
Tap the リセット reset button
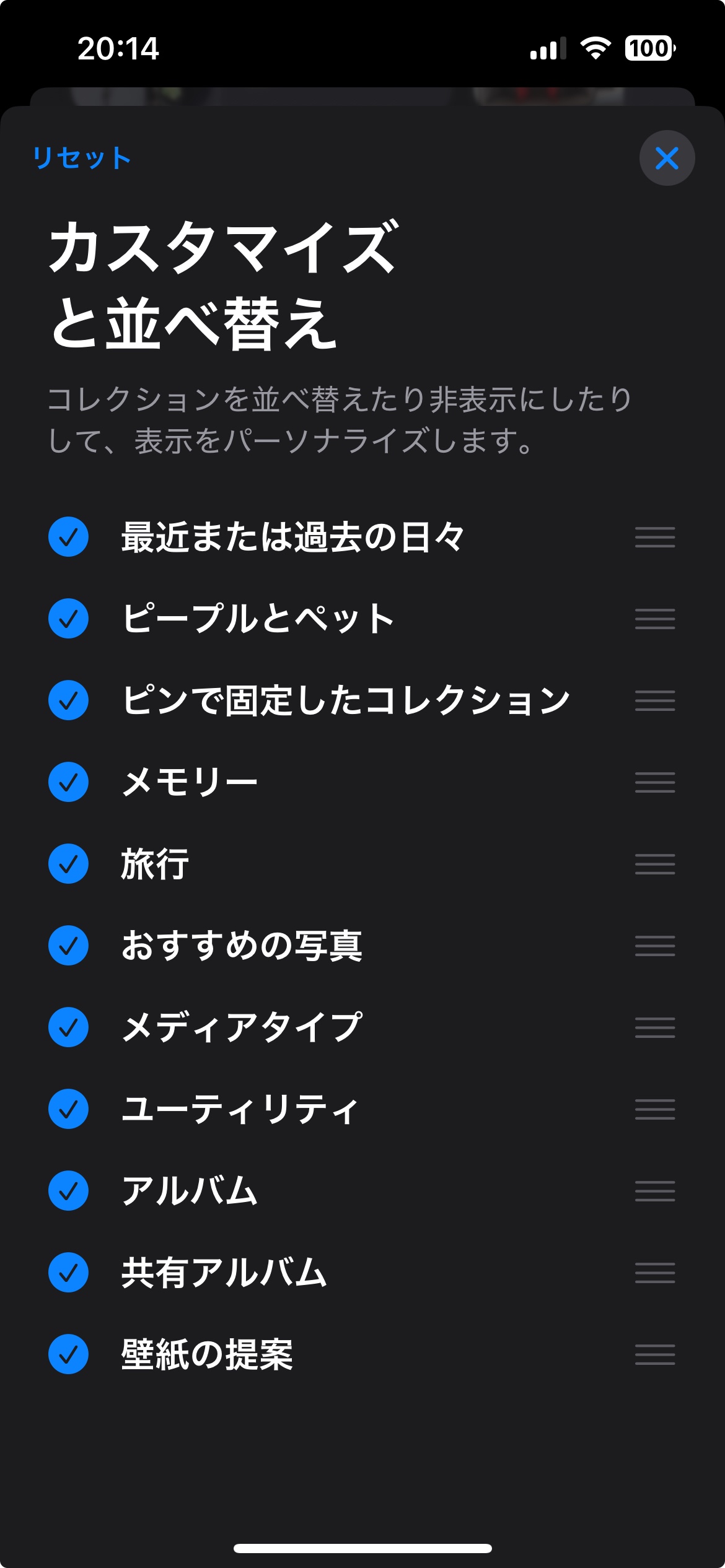point(81,158)
